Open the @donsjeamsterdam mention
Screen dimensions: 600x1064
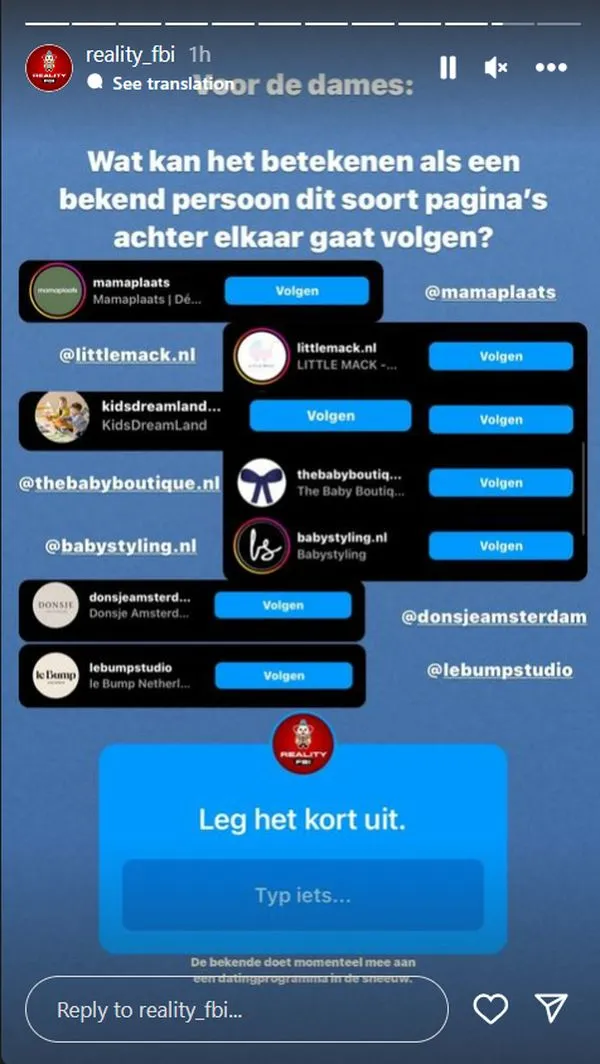[493, 617]
